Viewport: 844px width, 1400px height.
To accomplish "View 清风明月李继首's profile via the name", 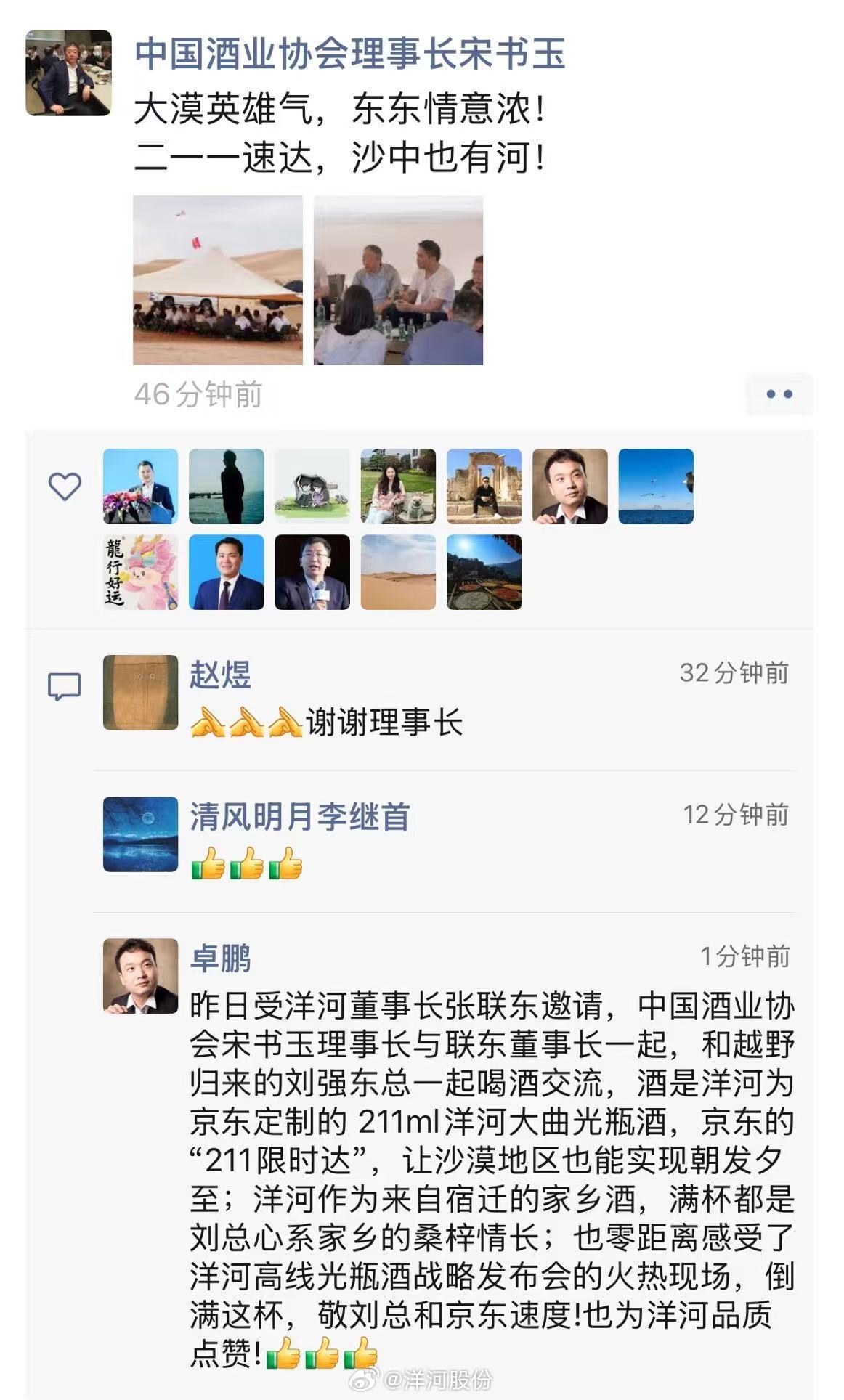I will [x=299, y=817].
